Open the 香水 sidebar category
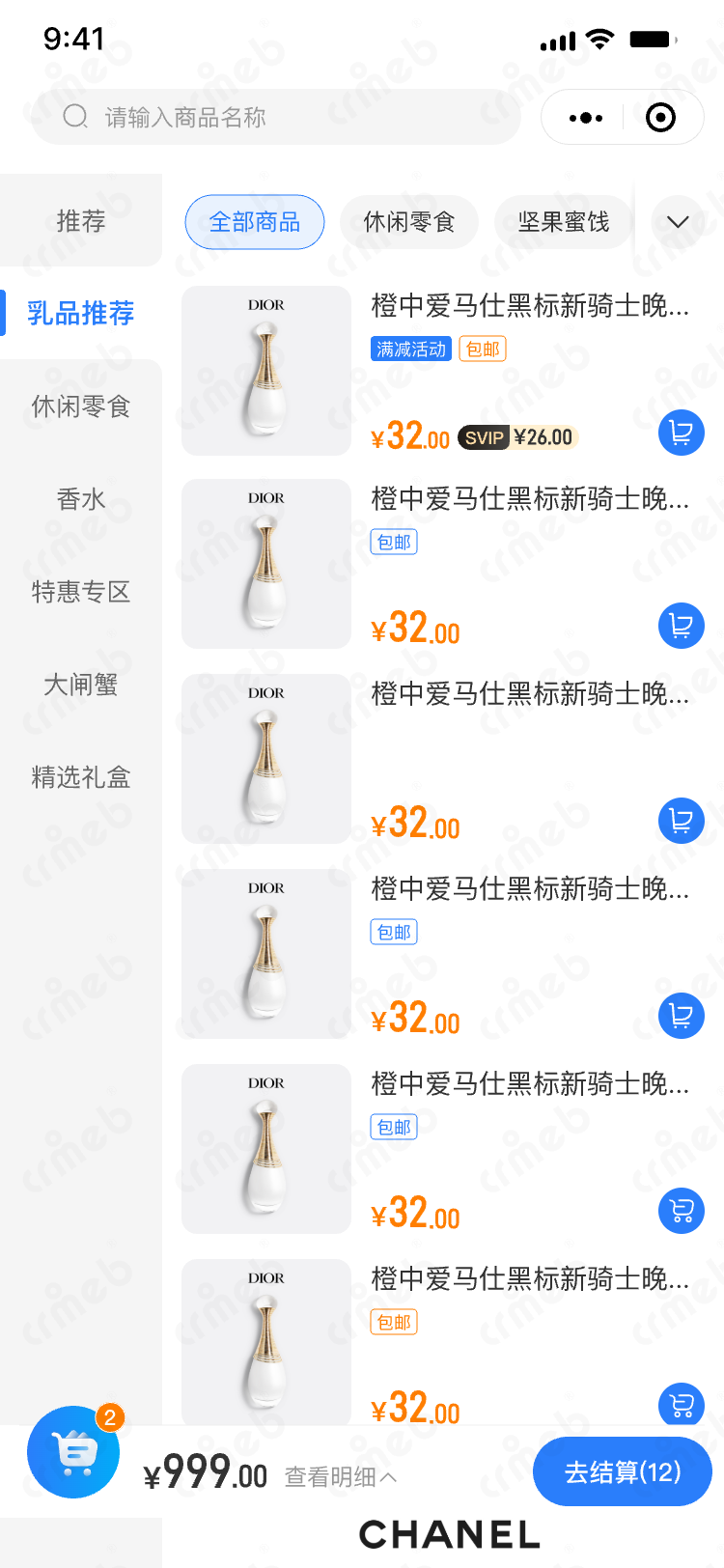Image resolution: width=724 pixels, height=1568 pixels. (x=81, y=499)
